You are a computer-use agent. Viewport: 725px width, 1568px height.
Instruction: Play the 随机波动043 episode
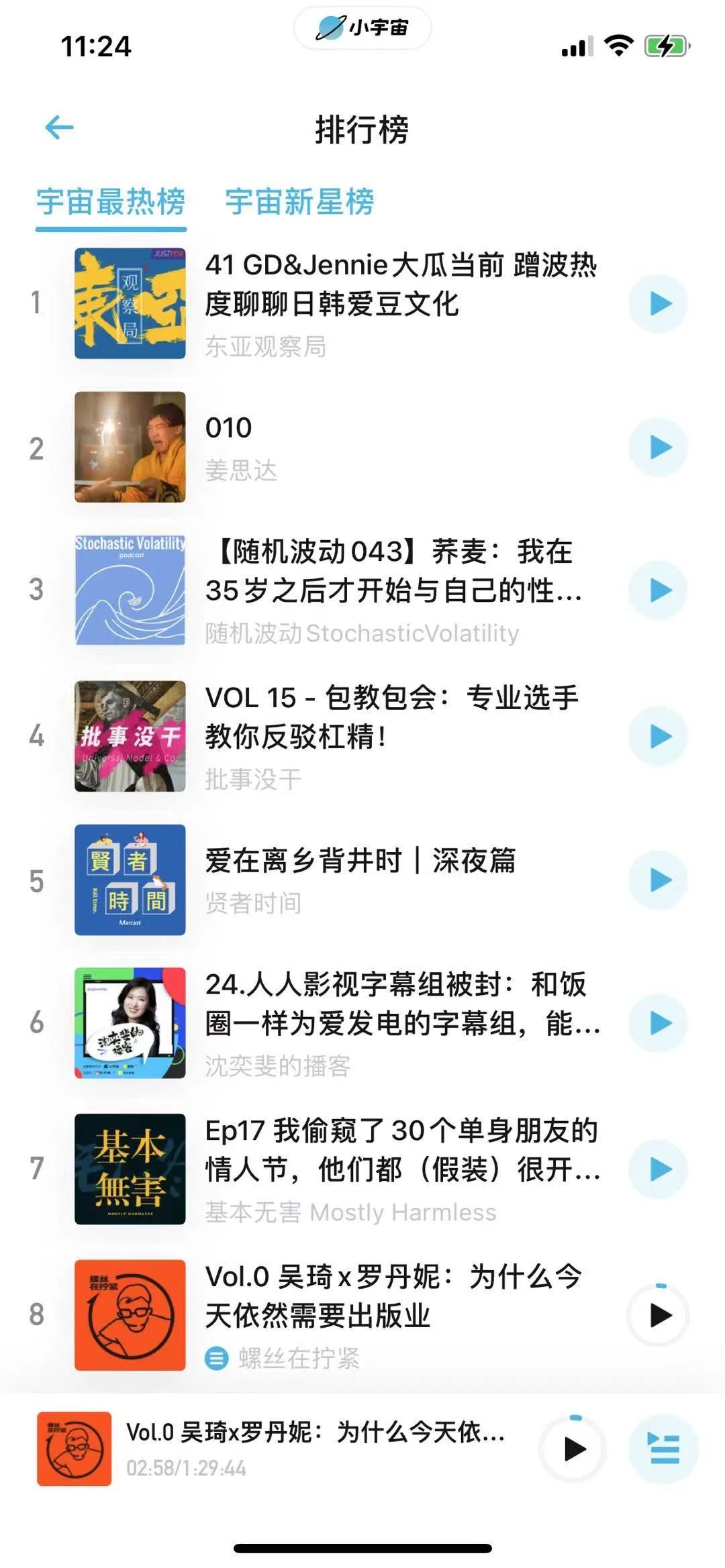click(659, 590)
